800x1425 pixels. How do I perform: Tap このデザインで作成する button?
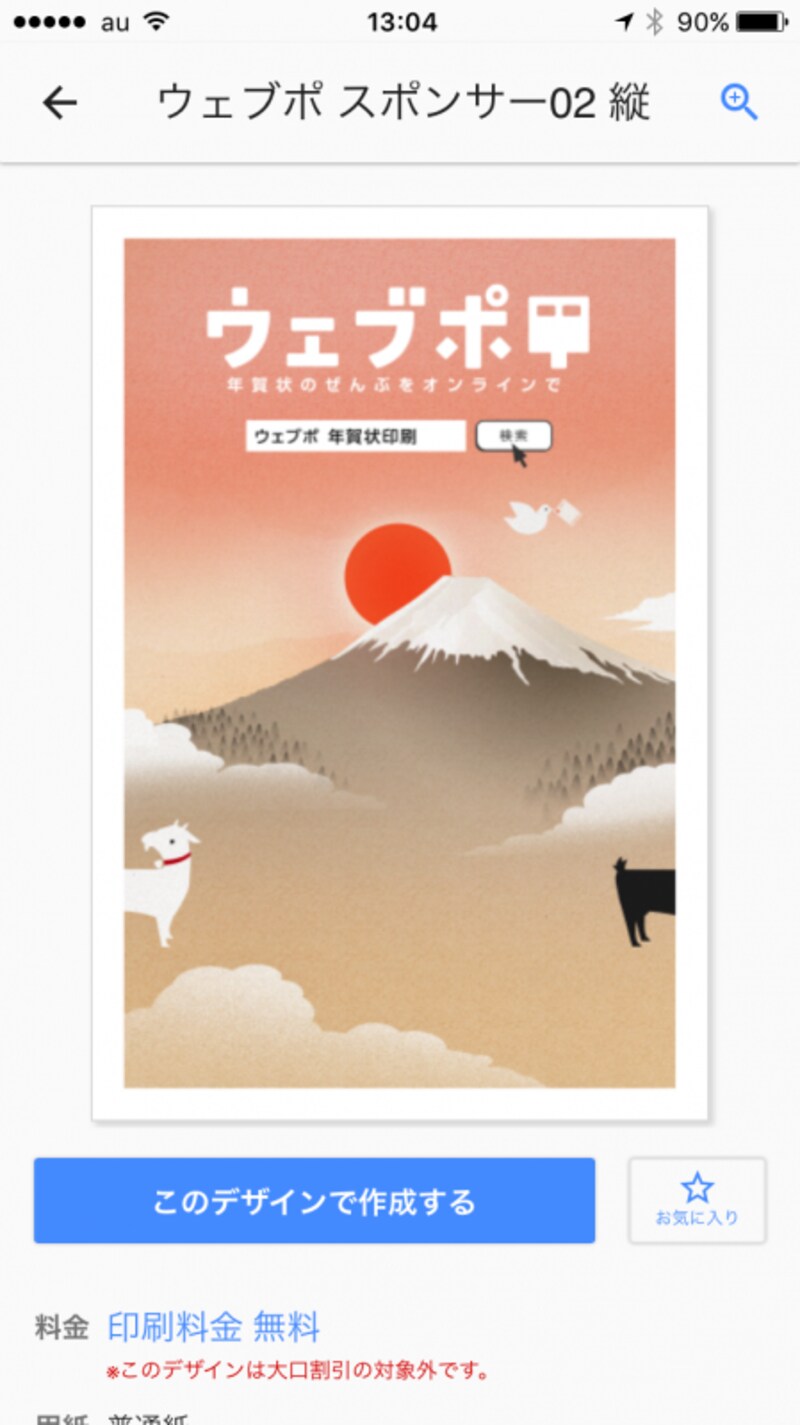[x=314, y=1201]
